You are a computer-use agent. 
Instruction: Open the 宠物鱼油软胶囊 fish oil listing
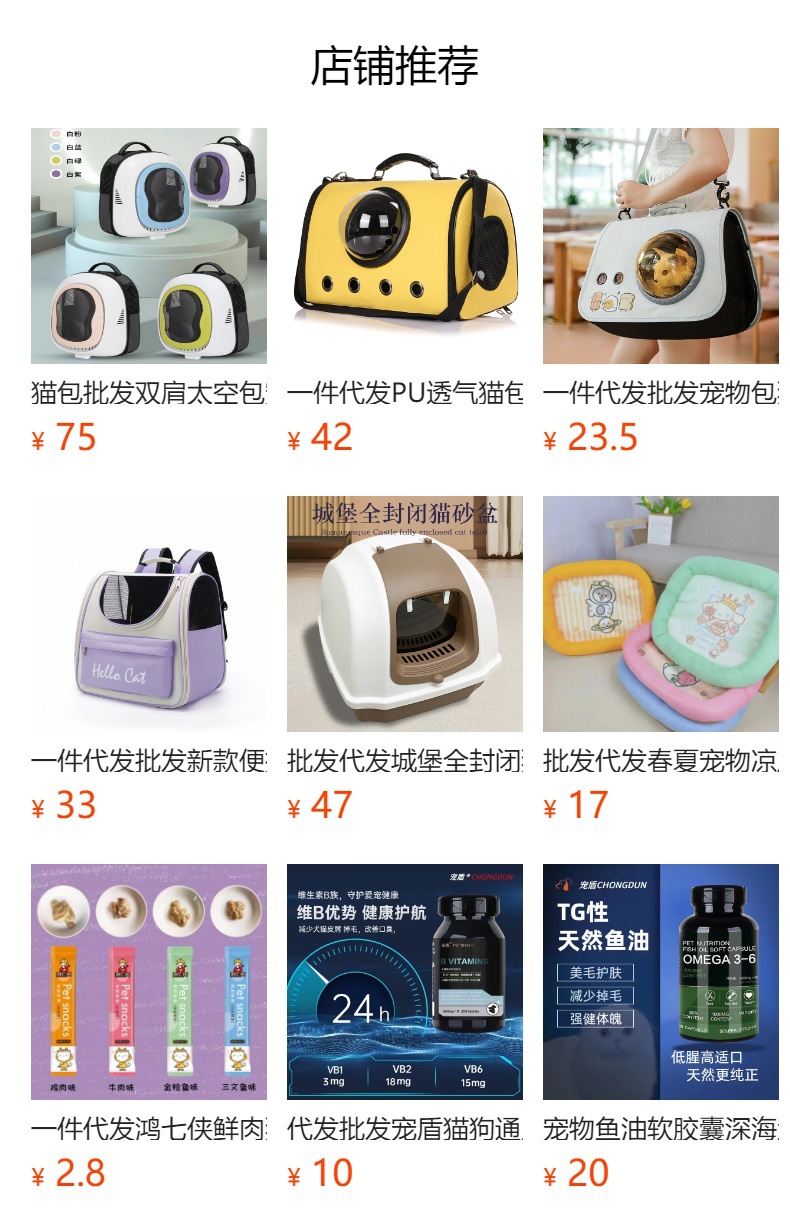tap(661, 982)
